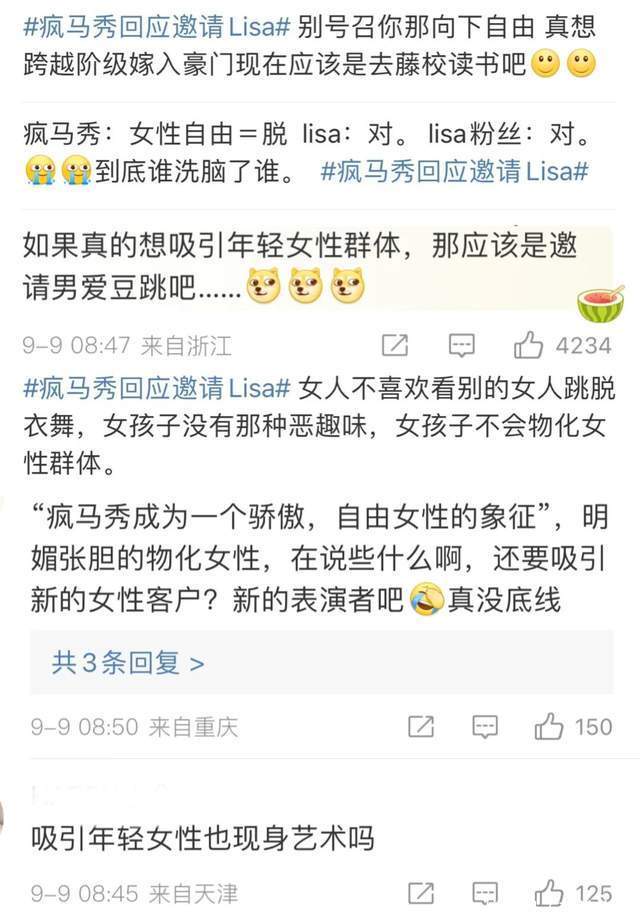The width and height of the screenshot is (640, 924).
Task: Like the comment posted from 天津
Action: click(549, 893)
